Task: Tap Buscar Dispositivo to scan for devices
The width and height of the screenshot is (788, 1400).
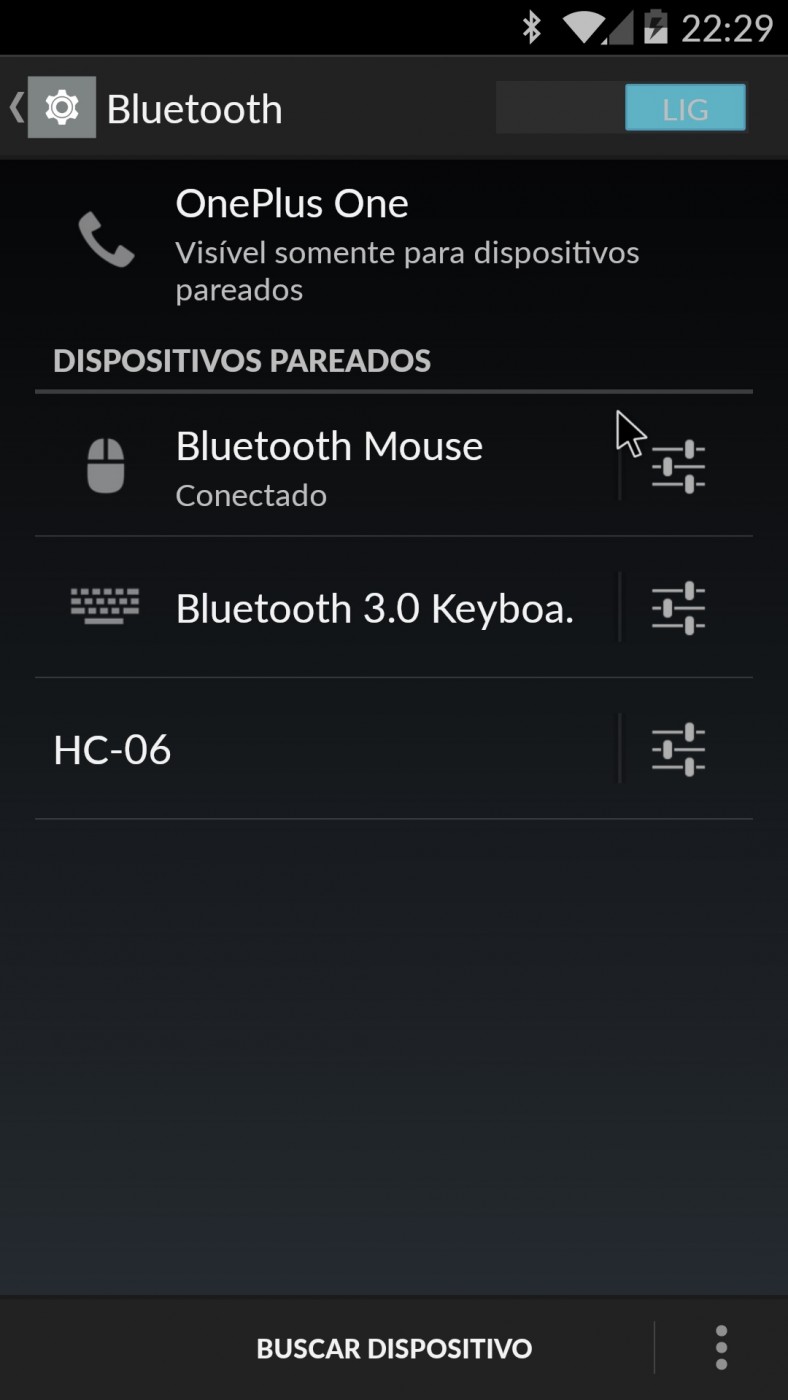Action: (x=394, y=1348)
